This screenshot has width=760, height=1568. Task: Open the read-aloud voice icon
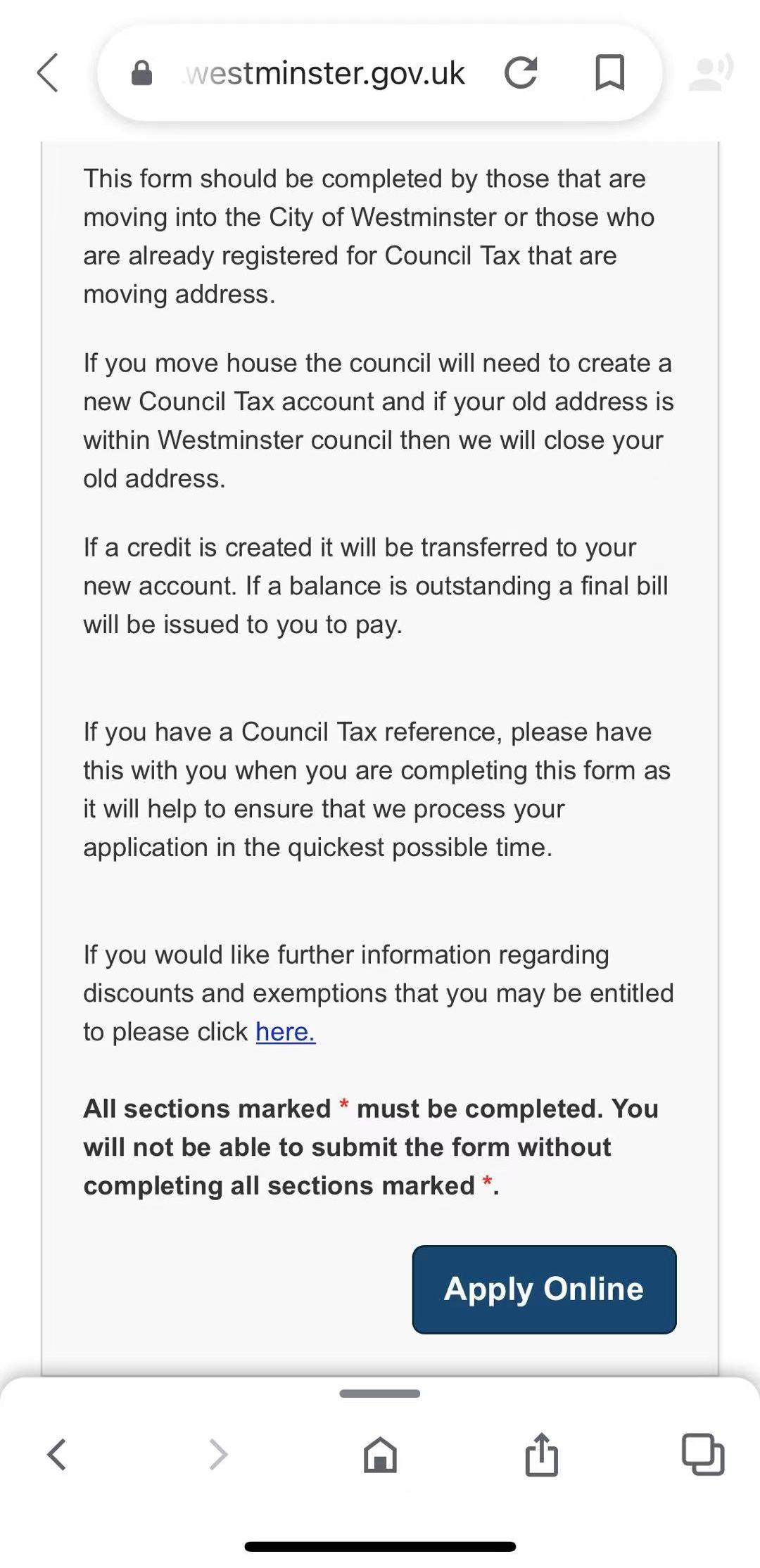[x=710, y=72]
